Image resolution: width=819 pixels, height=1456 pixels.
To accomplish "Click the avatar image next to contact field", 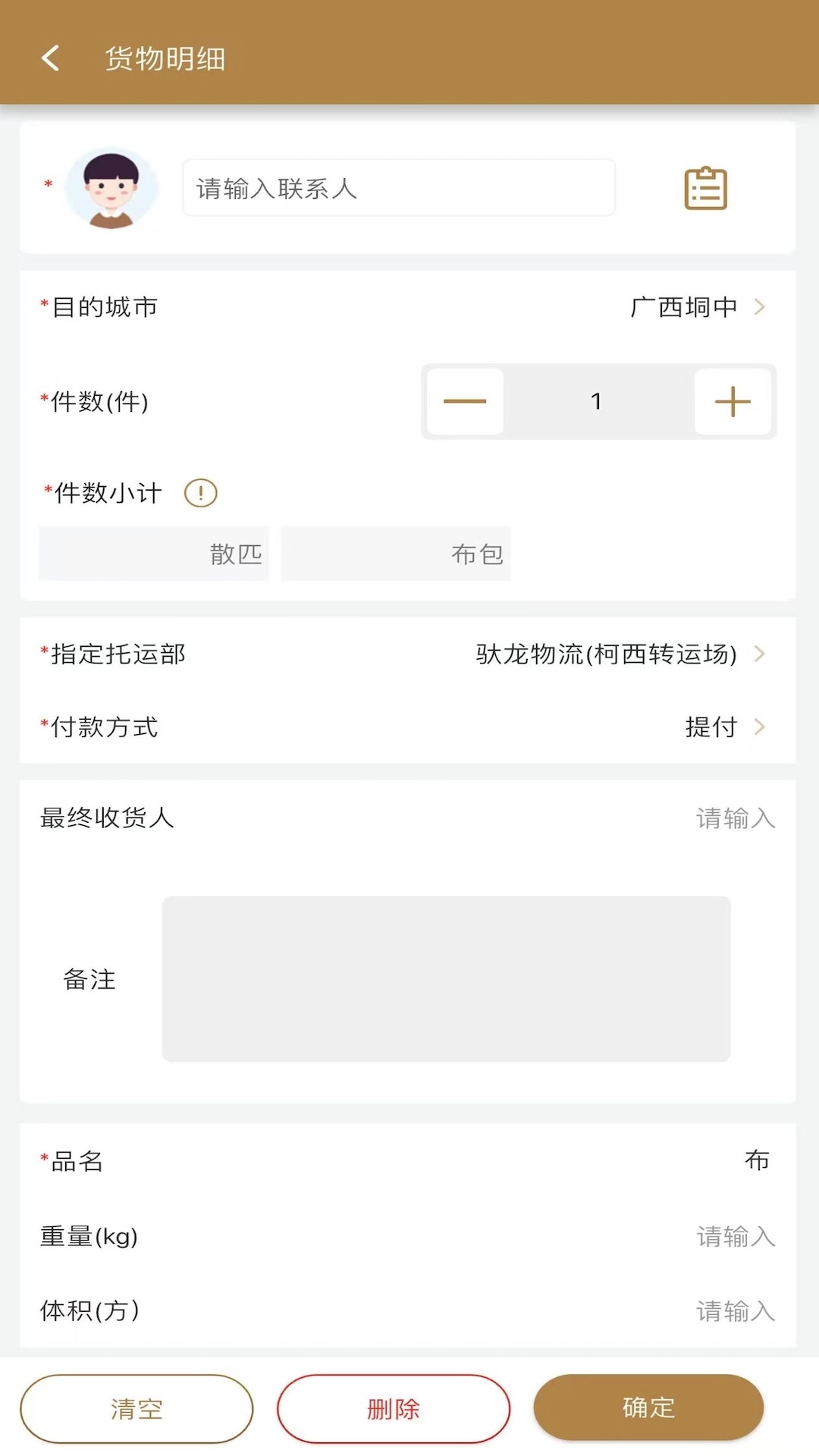I will [x=111, y=187].
